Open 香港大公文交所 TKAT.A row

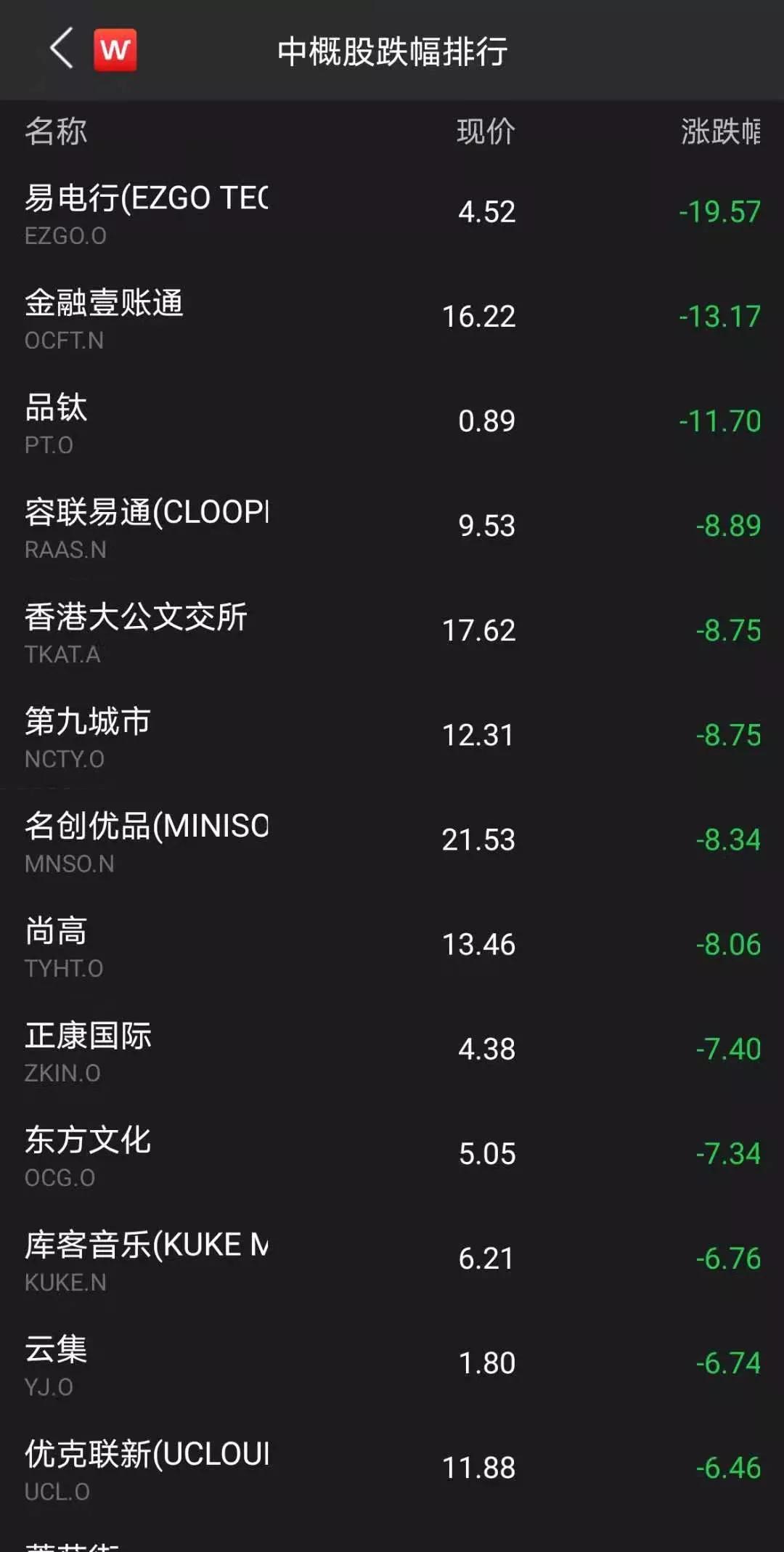tap(392, 631)
